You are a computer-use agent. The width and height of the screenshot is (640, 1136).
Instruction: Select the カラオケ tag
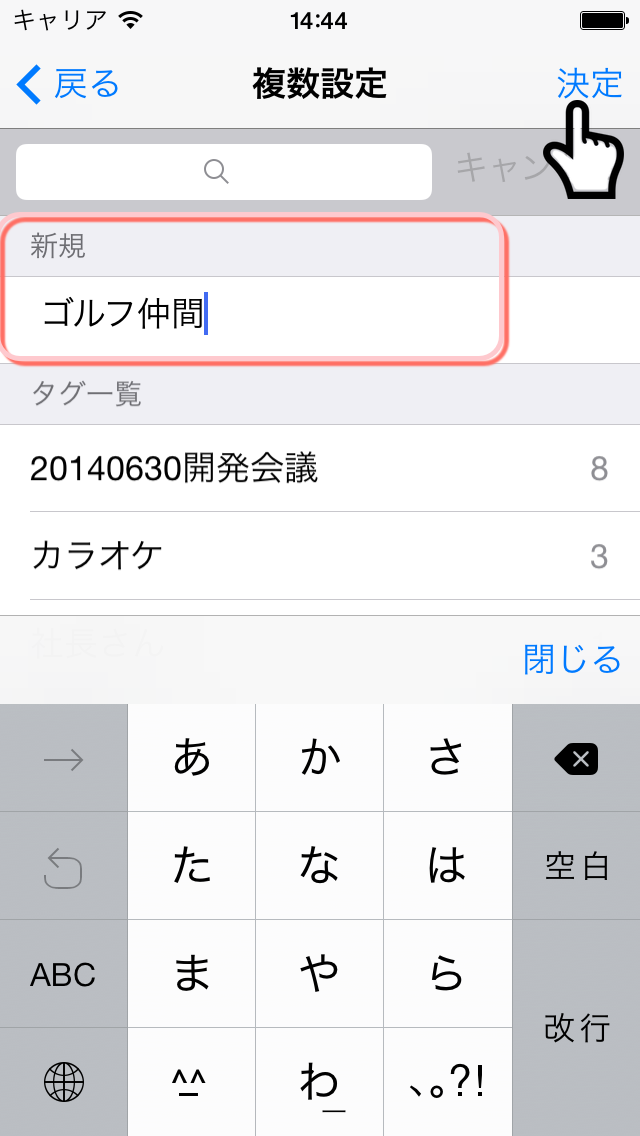click(x=320, y=556)
